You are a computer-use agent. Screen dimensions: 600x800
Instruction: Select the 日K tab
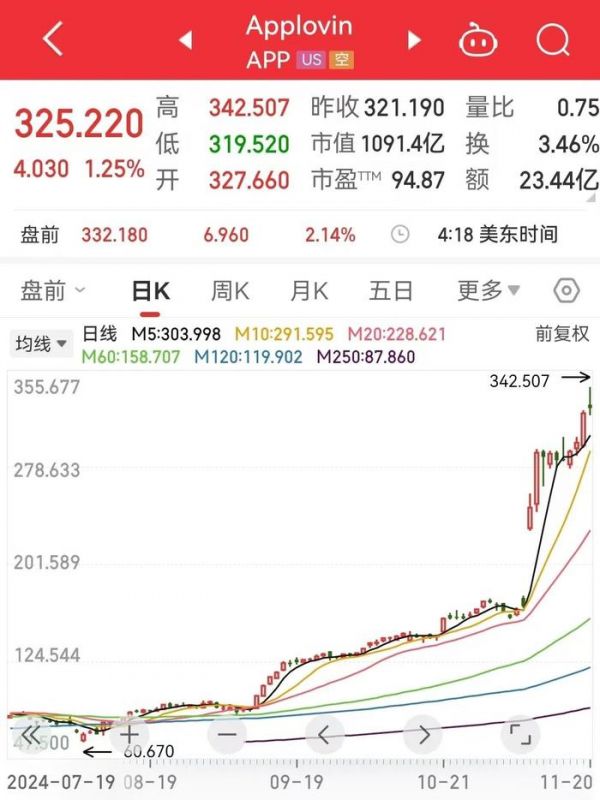click(x=151, y=291)
